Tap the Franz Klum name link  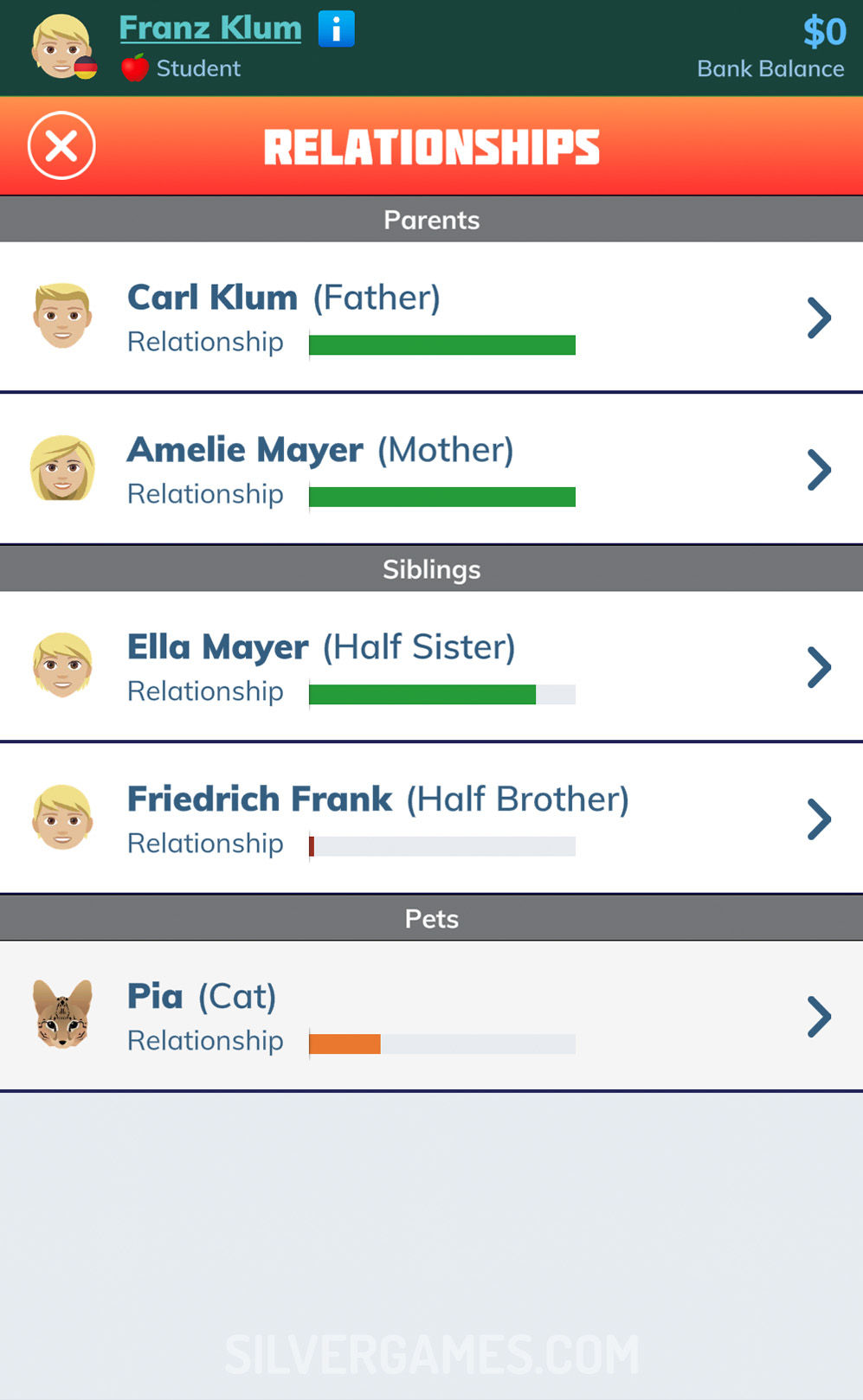click(210, 29)
